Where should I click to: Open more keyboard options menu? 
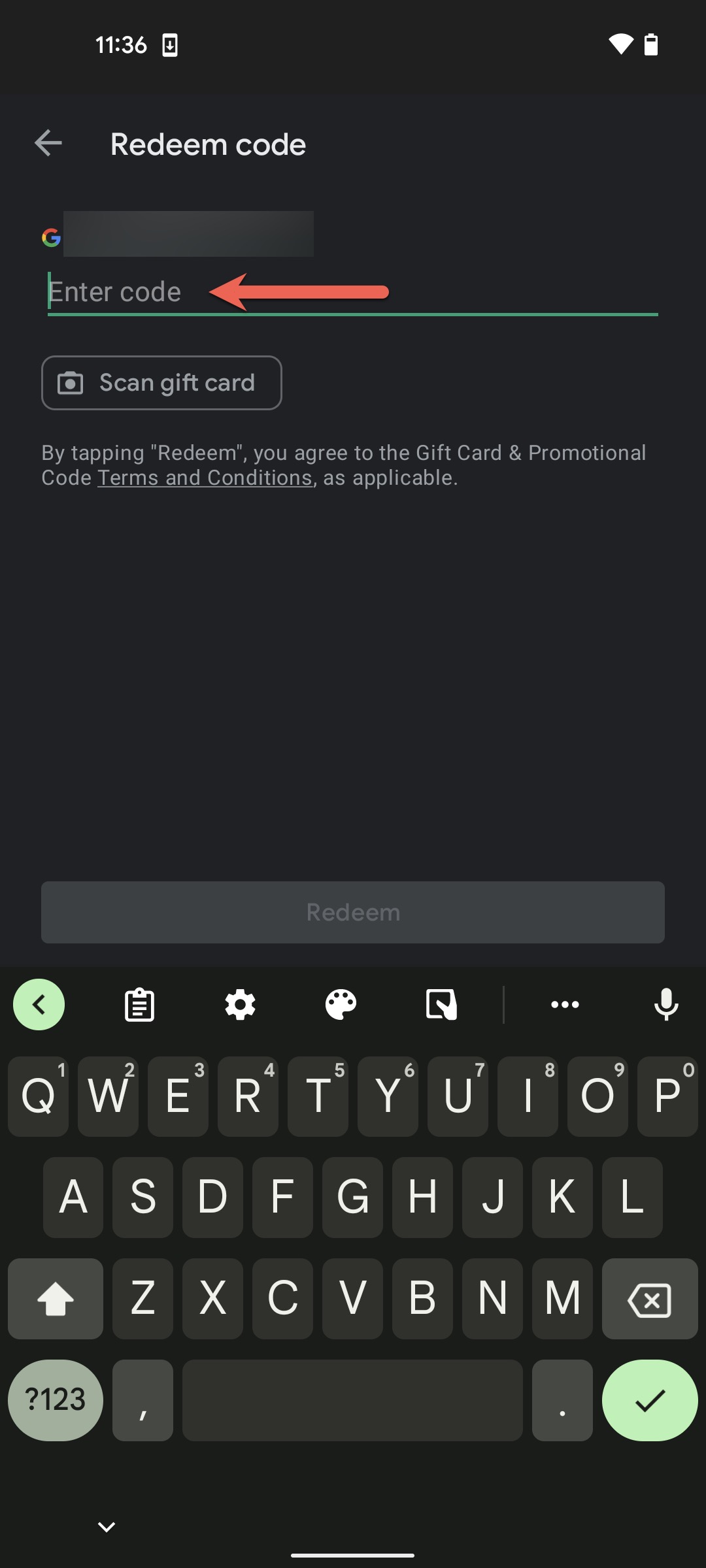click(565, 1005)
